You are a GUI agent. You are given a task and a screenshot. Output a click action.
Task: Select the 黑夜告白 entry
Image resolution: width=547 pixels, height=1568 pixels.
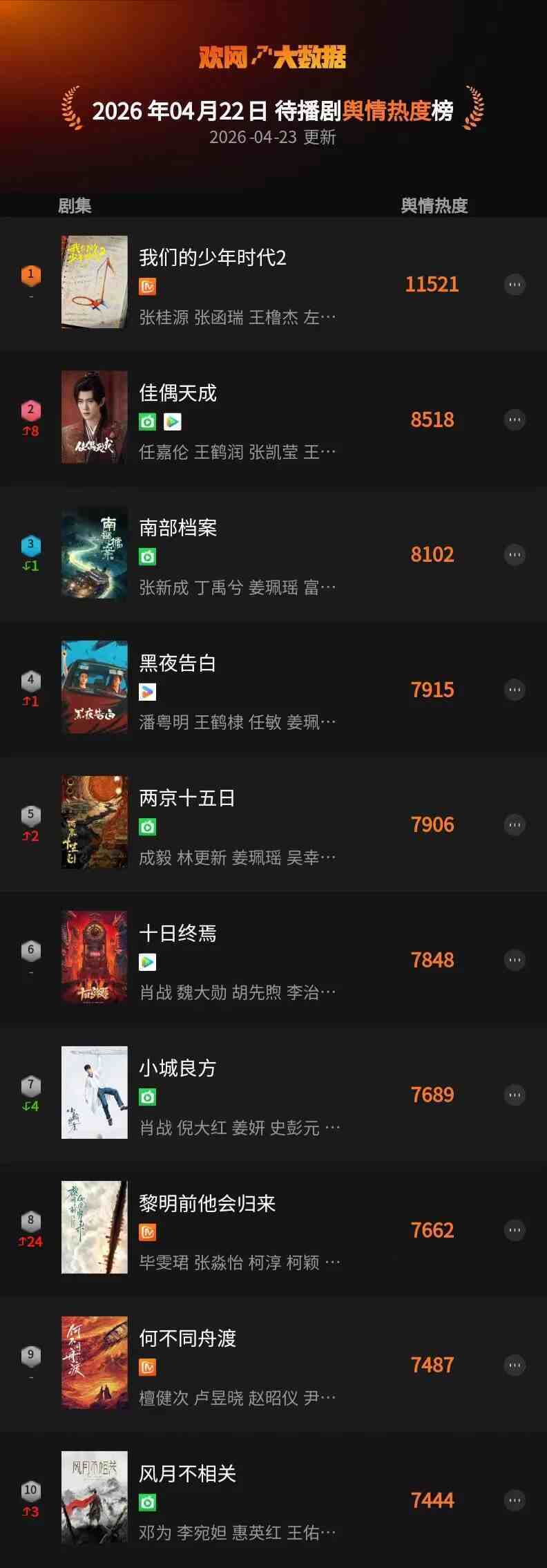click(x=177, y=663)
